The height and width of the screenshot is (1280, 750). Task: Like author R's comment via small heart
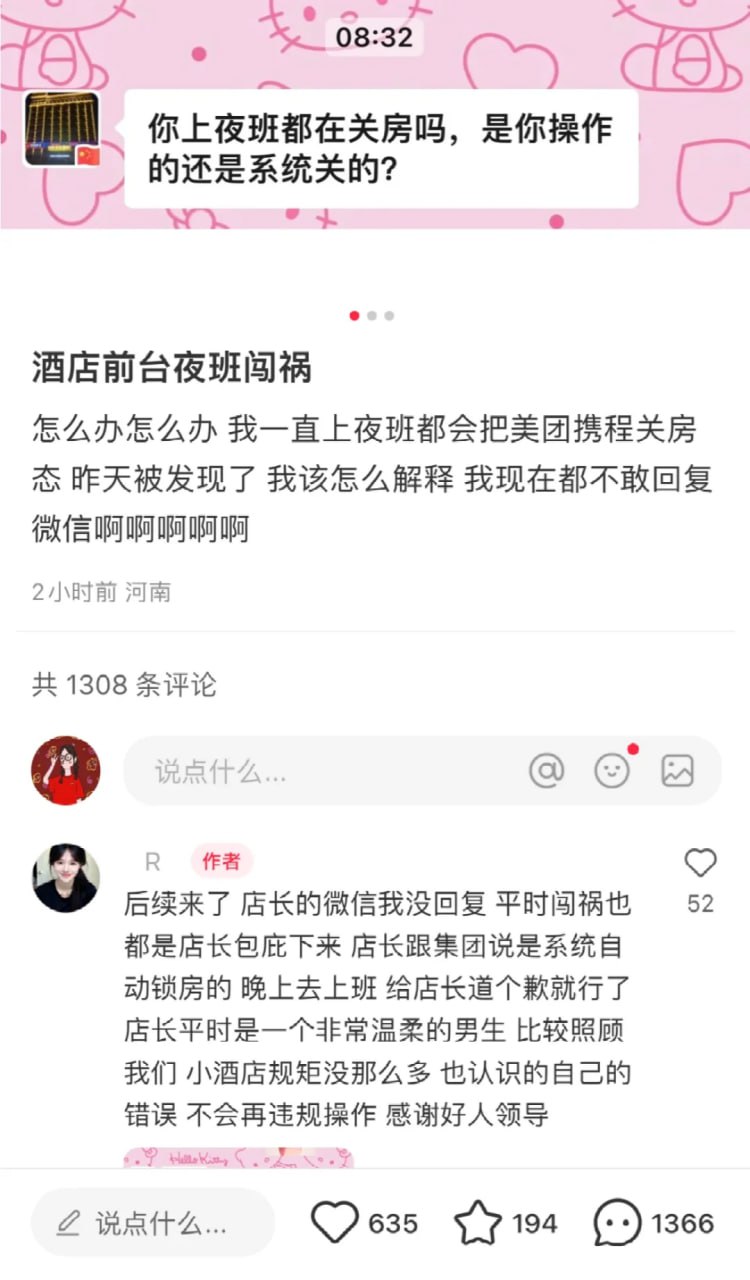[x=700, y=863]
